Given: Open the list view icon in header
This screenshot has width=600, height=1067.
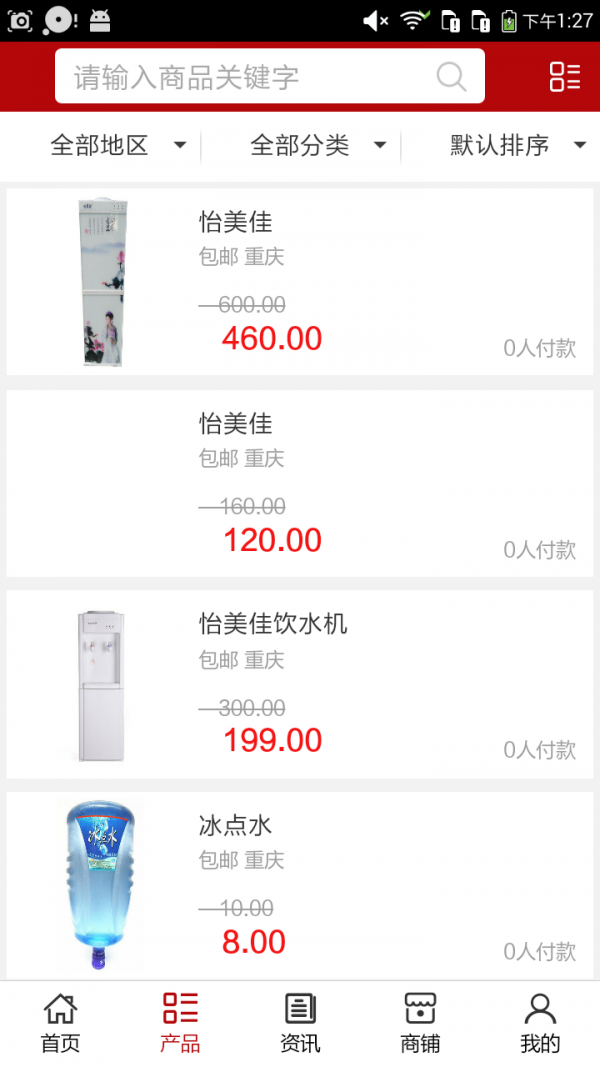Looking at the screenshot, I should 564,77.
